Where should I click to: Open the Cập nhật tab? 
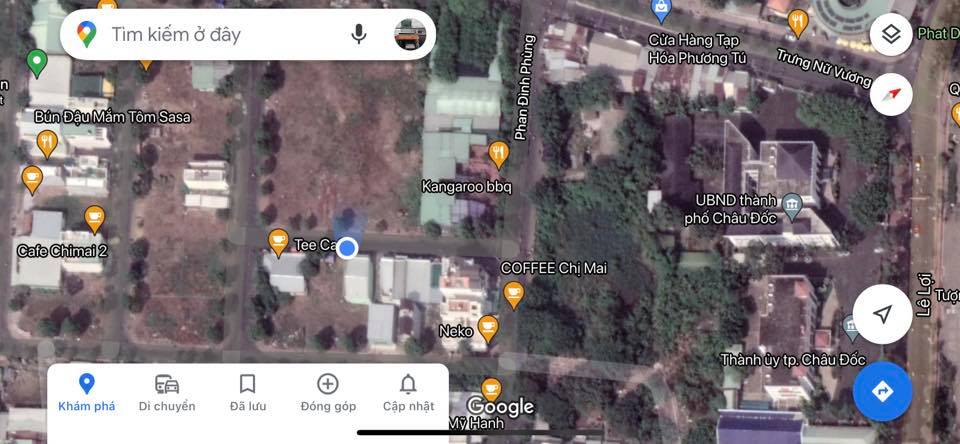(x=408, y=392)
